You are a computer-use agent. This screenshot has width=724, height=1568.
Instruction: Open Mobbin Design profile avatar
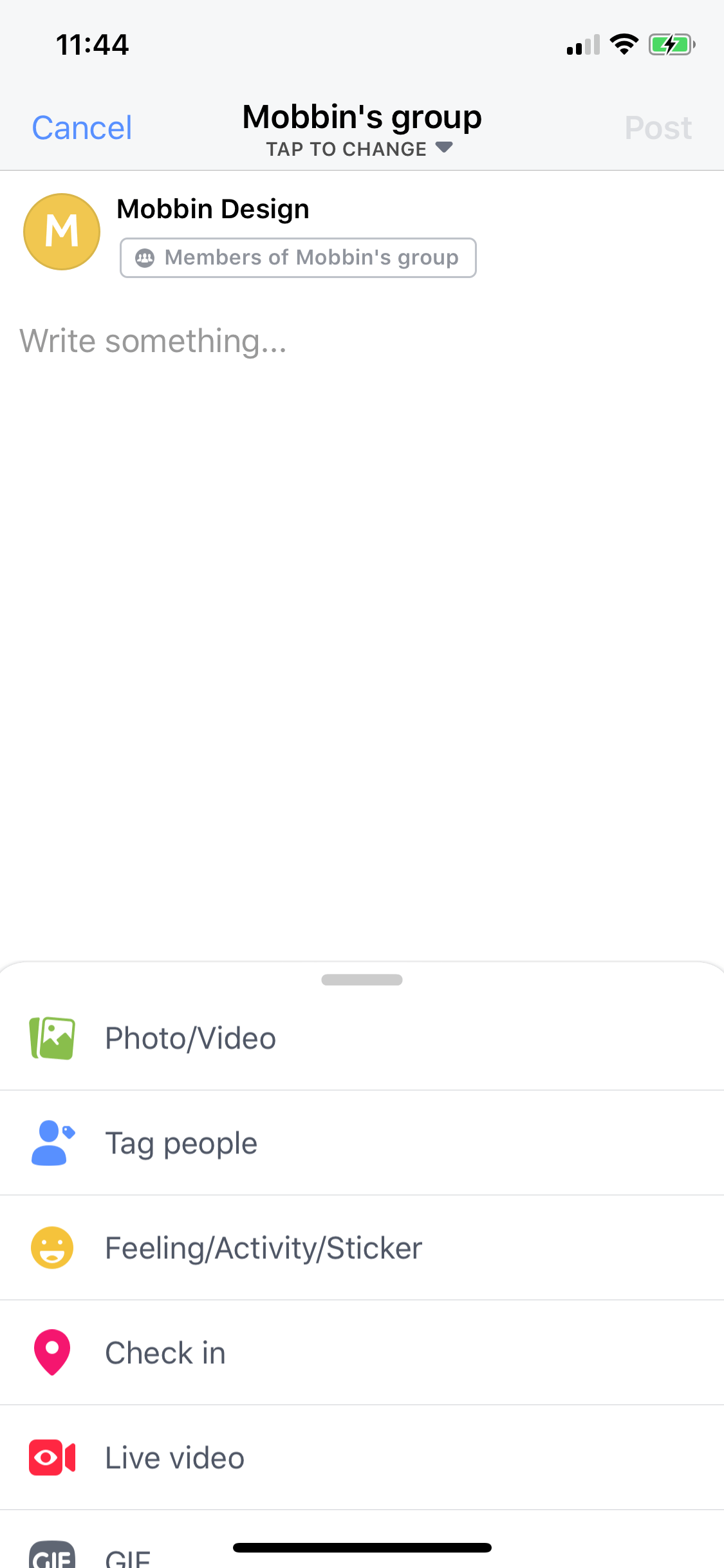click(x=62, y=232)
